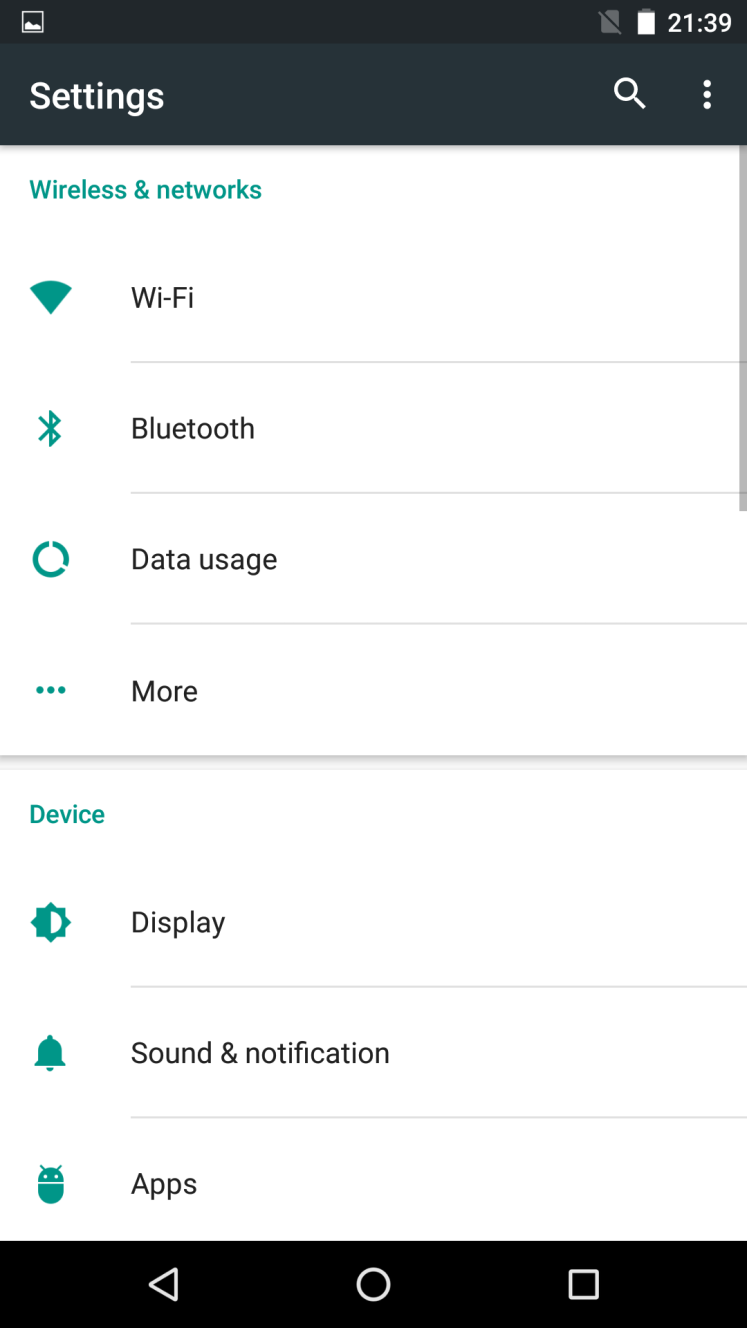Viewport: 747px width, 1328px height.
Task: Go back using the navigation bar
Action: (x=164, y=1284)
